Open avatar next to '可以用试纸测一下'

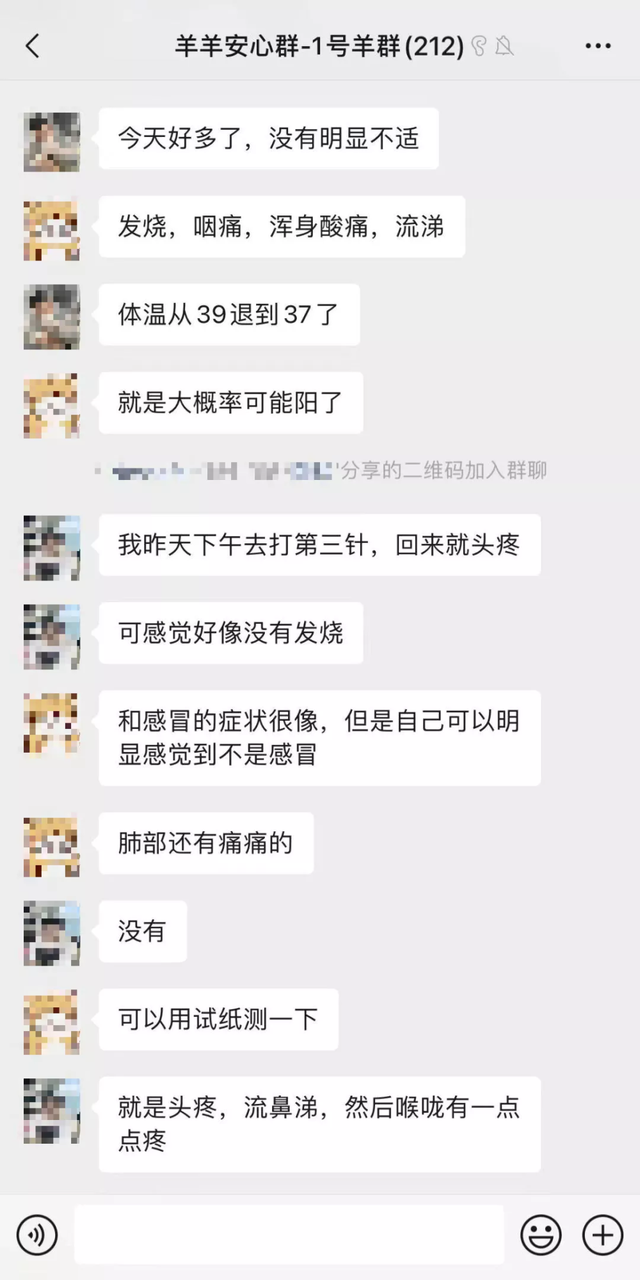pyautogui.click(x=52, y=1022)
